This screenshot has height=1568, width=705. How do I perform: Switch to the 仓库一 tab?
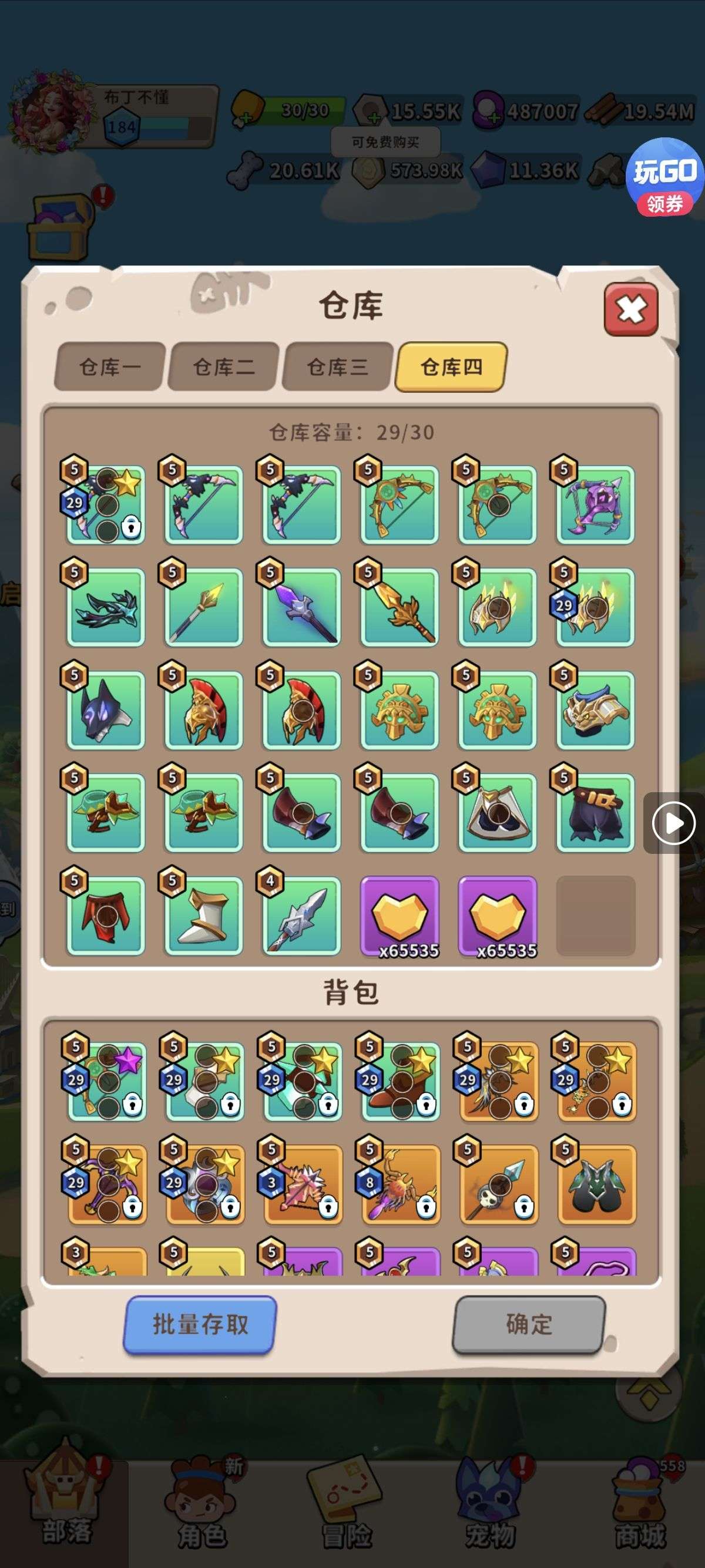point(110,366)
